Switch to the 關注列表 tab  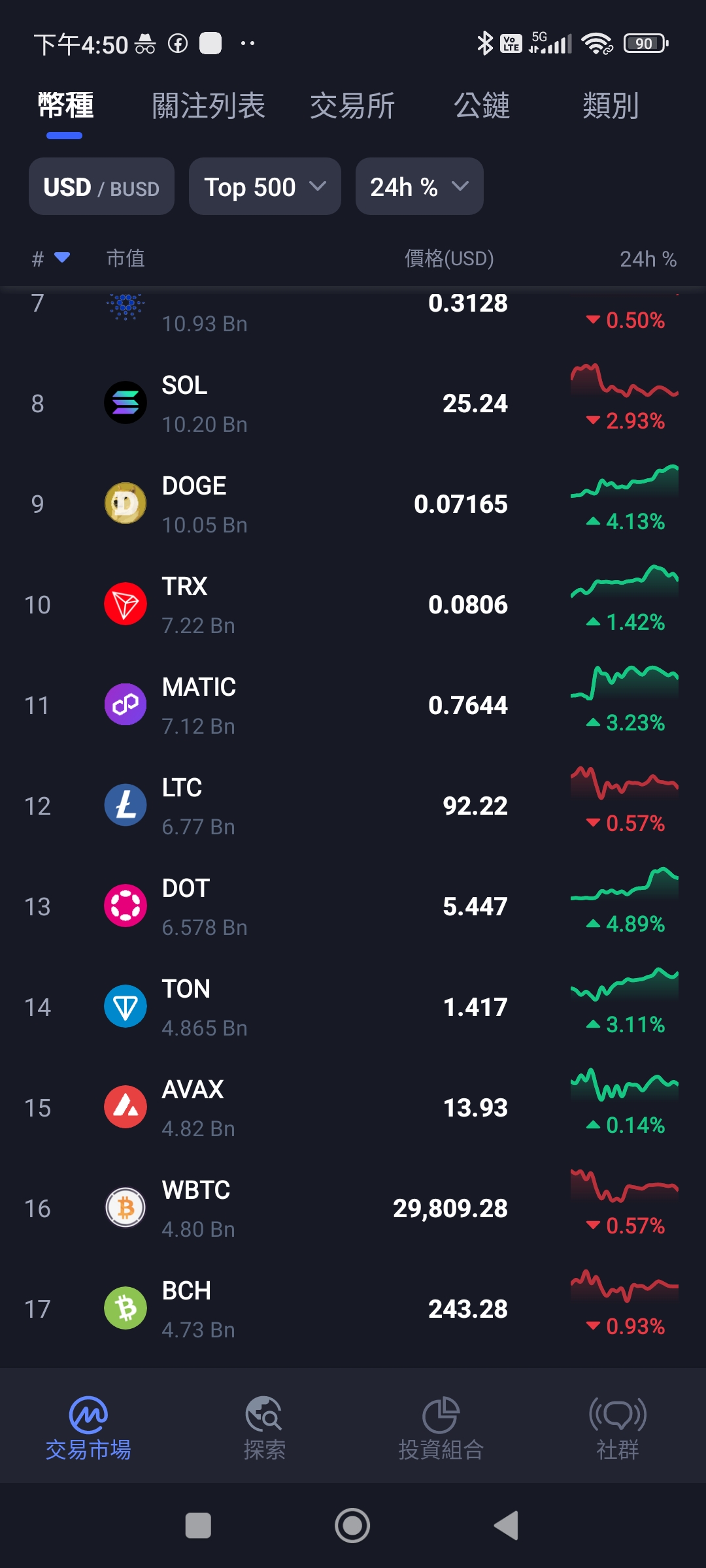(x=209, y=106)
